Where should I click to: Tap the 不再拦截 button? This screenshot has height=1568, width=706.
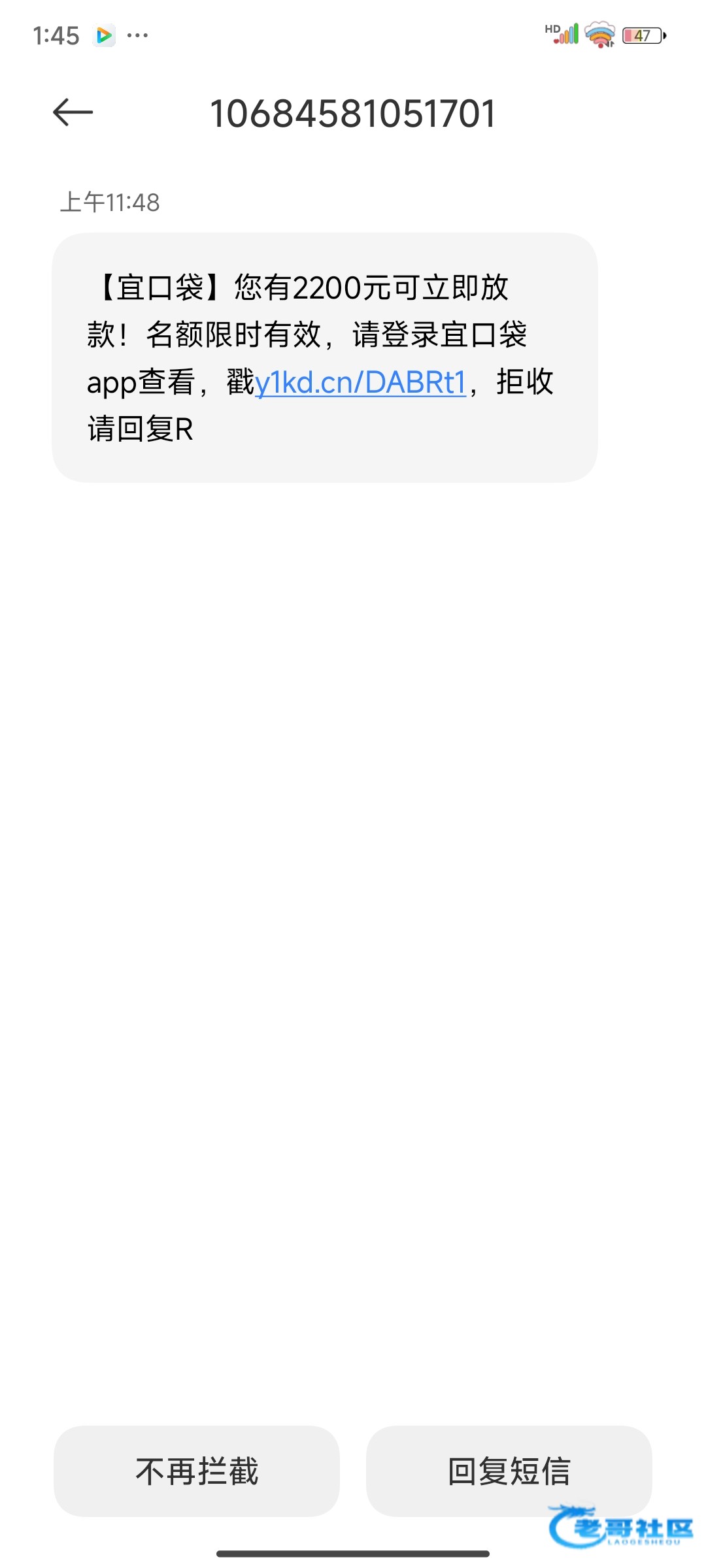(x=197, y=1471)
